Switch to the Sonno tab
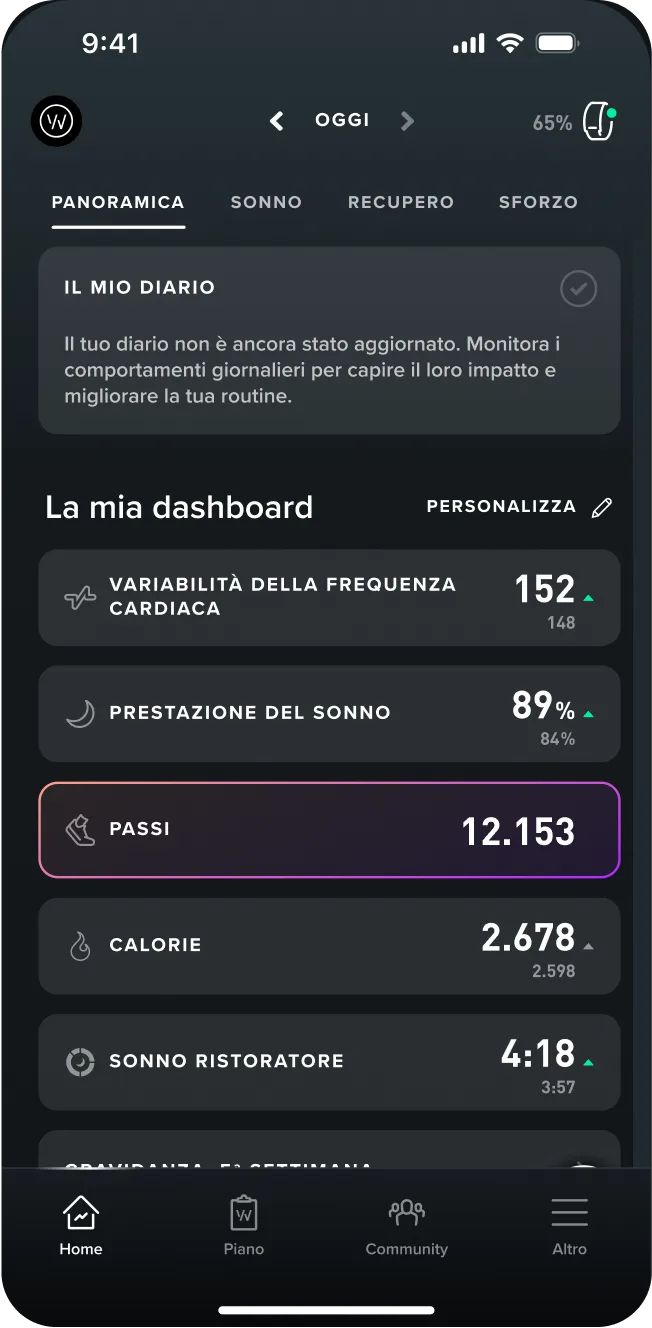Image resolution: width=652 pixels, height=1328 pixels. coord(266,202)
